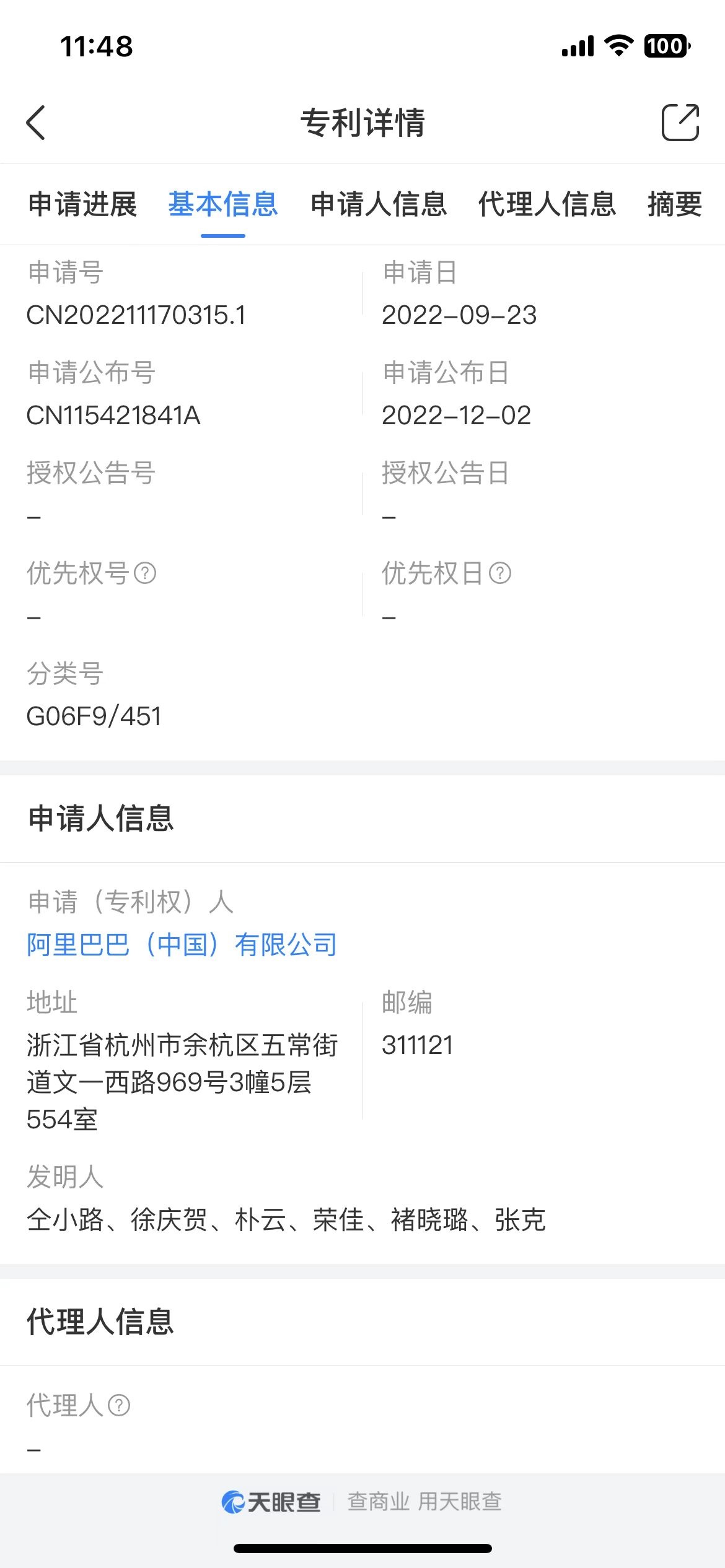725x1568 pixels.
Task: Show help for 代理人
Action: tap(119, 1405)
